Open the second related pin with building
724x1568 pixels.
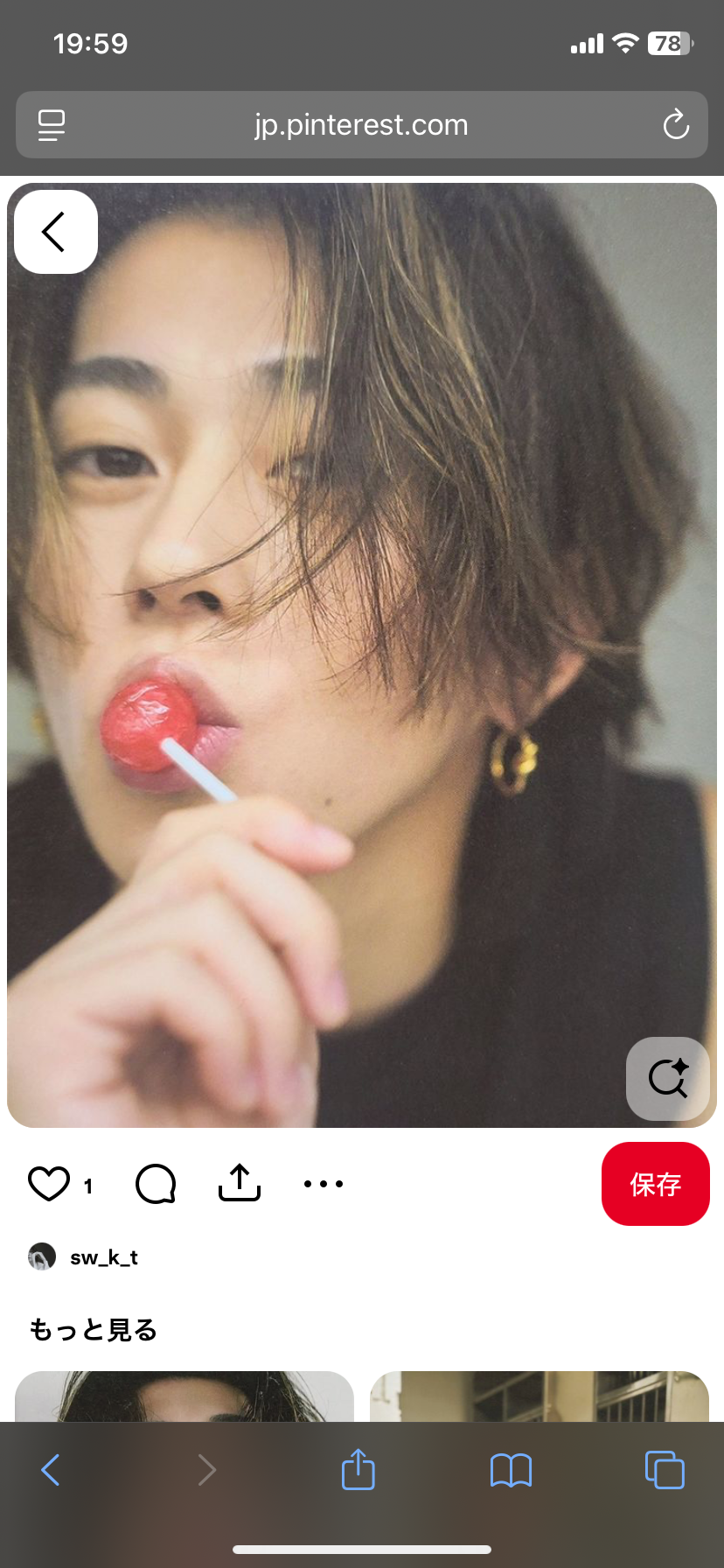pos(539,1396)
